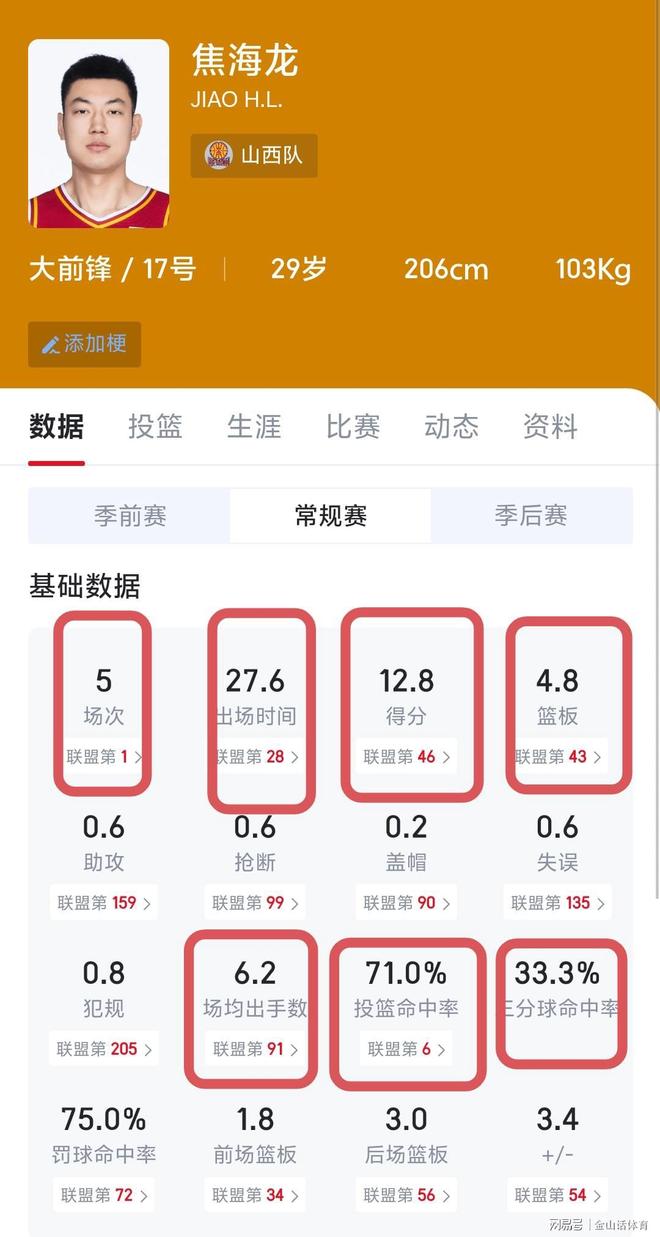
Task: View league ranking for 得分
Action: (406, 757)
